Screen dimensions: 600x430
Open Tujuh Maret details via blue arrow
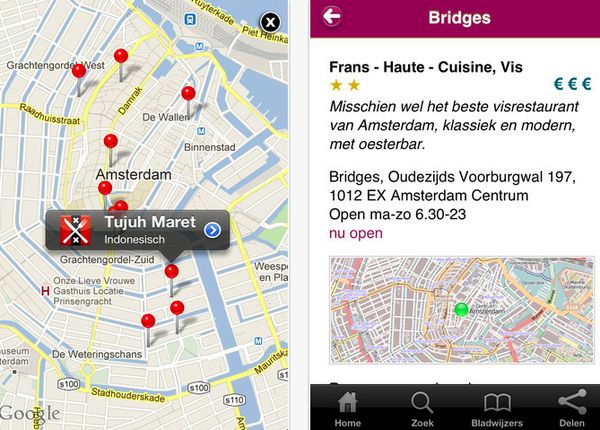[211, 231]
